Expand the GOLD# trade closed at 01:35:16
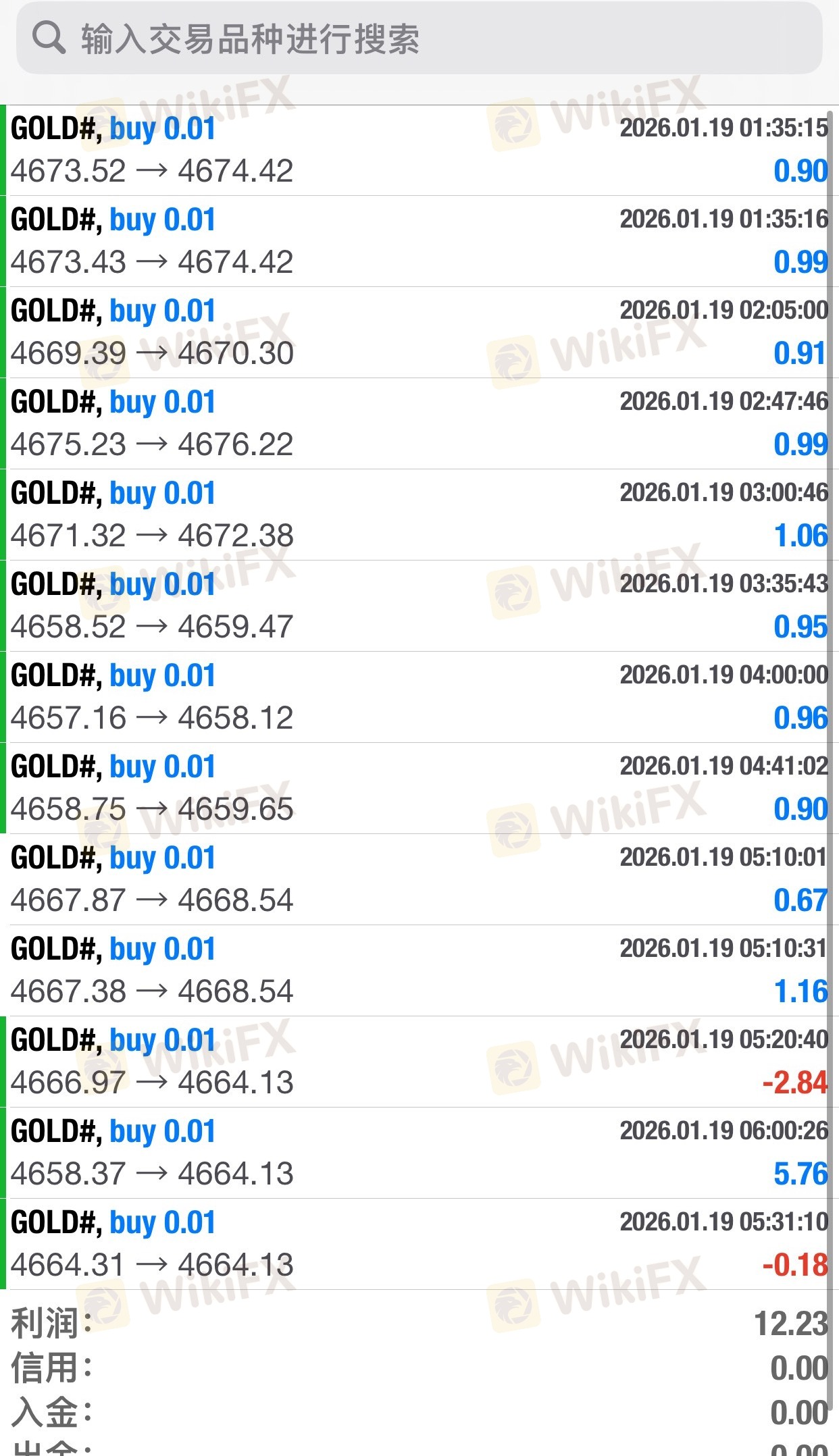The image size is (839, 1456). tap(419, 241)
